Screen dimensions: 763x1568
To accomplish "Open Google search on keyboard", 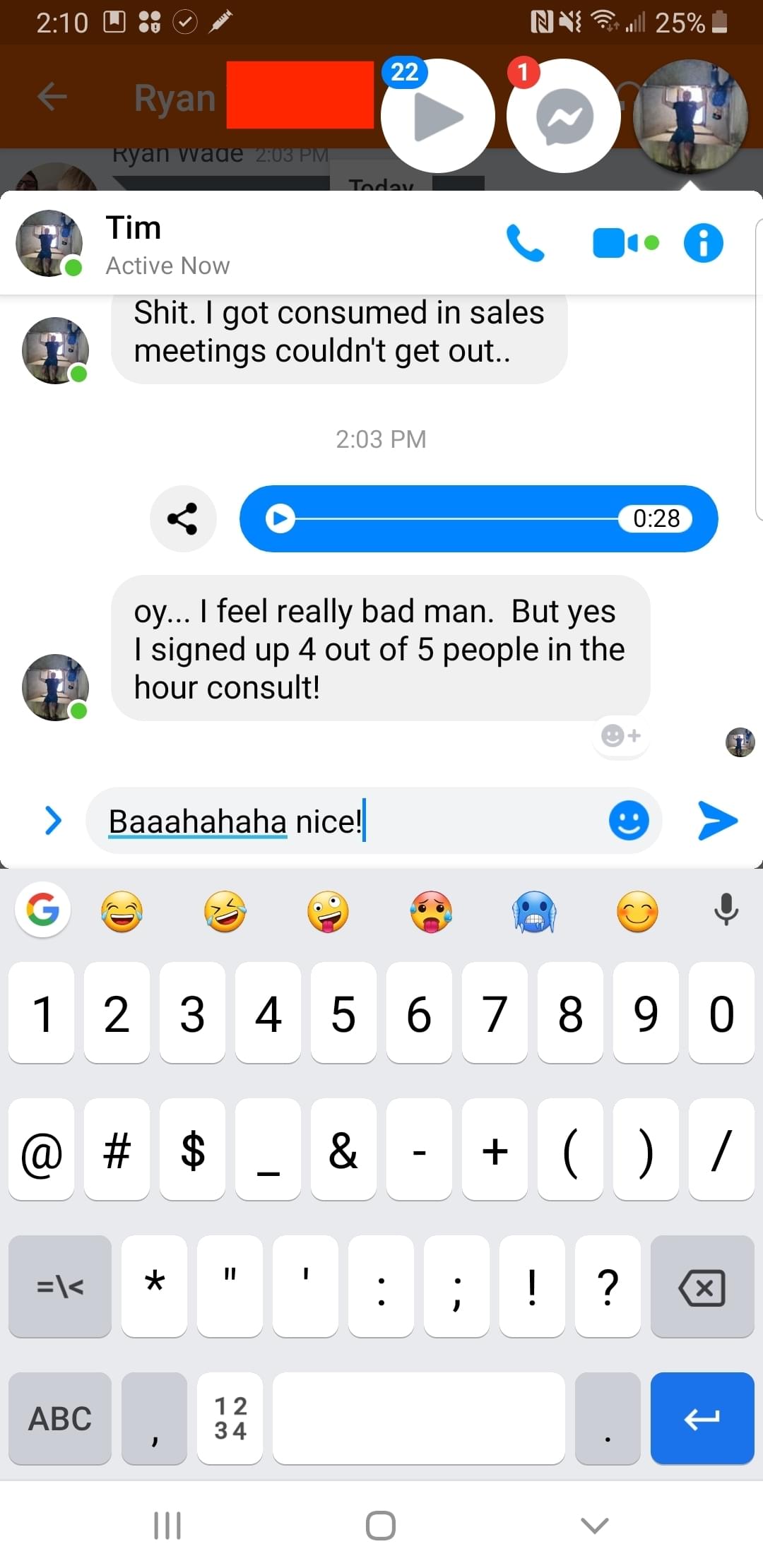I will pyautogui.click(x=42, y=910).
